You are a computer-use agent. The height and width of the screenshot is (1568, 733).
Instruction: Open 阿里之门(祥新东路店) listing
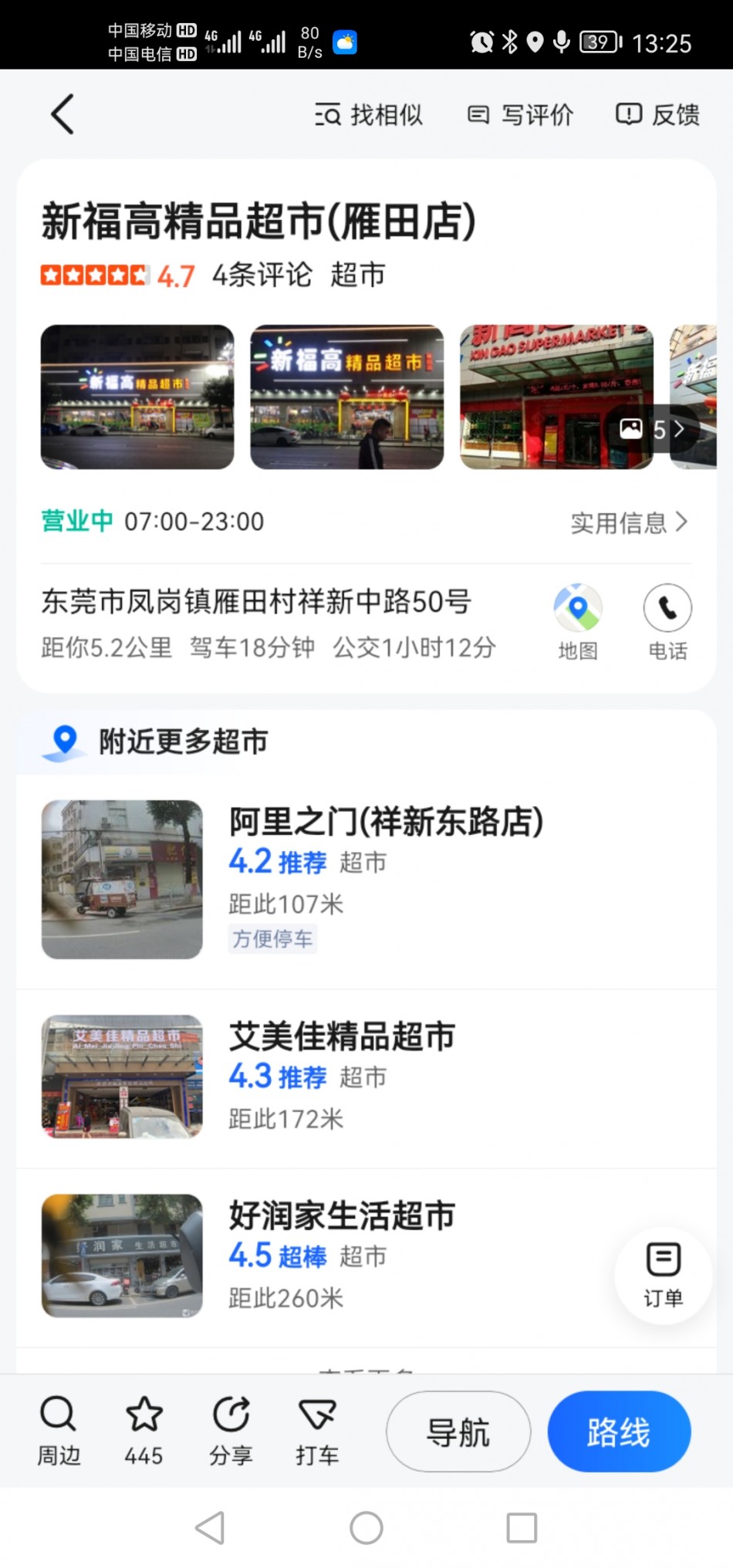pyautogui.click(x=386, y=822)
